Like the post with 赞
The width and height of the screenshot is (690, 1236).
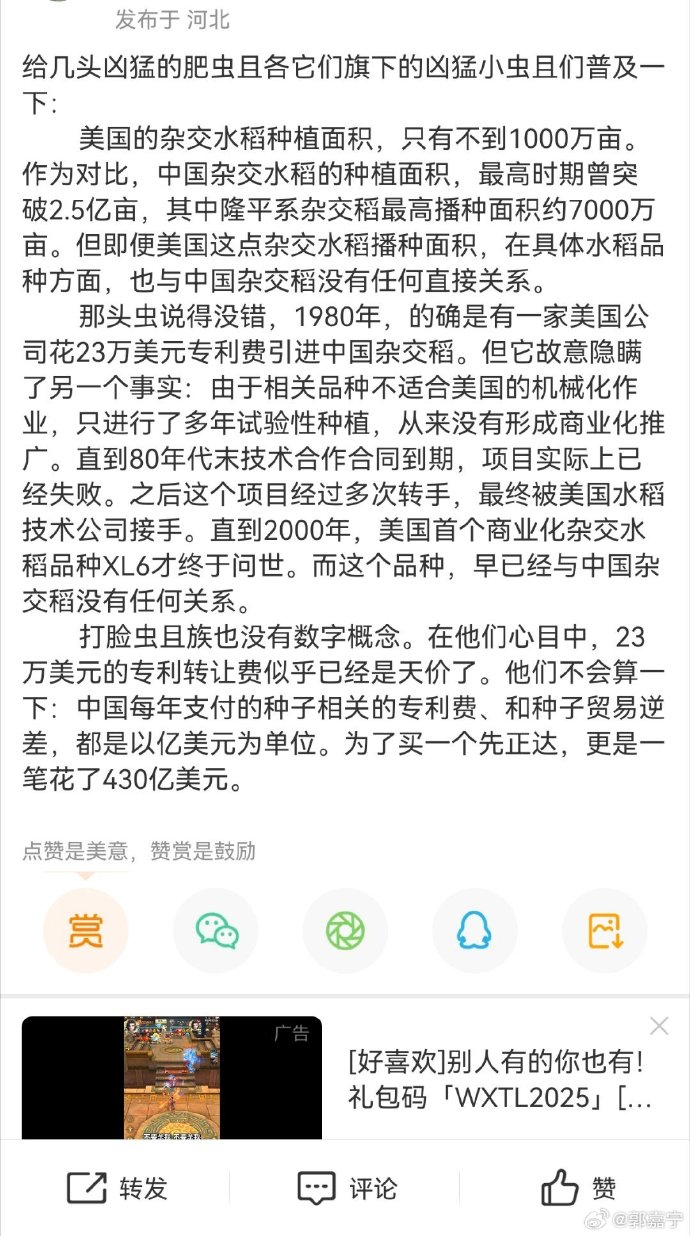[579, 1188]
